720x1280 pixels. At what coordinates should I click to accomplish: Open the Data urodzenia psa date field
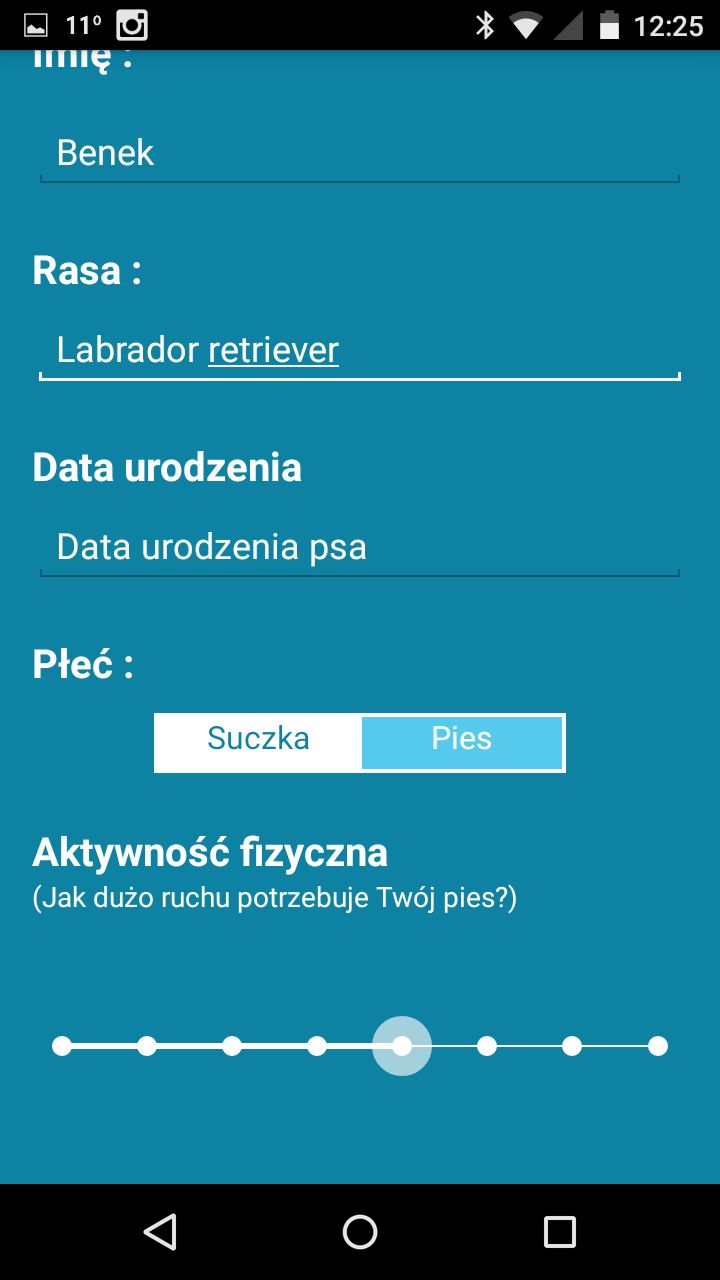click(x=360, y=547)
